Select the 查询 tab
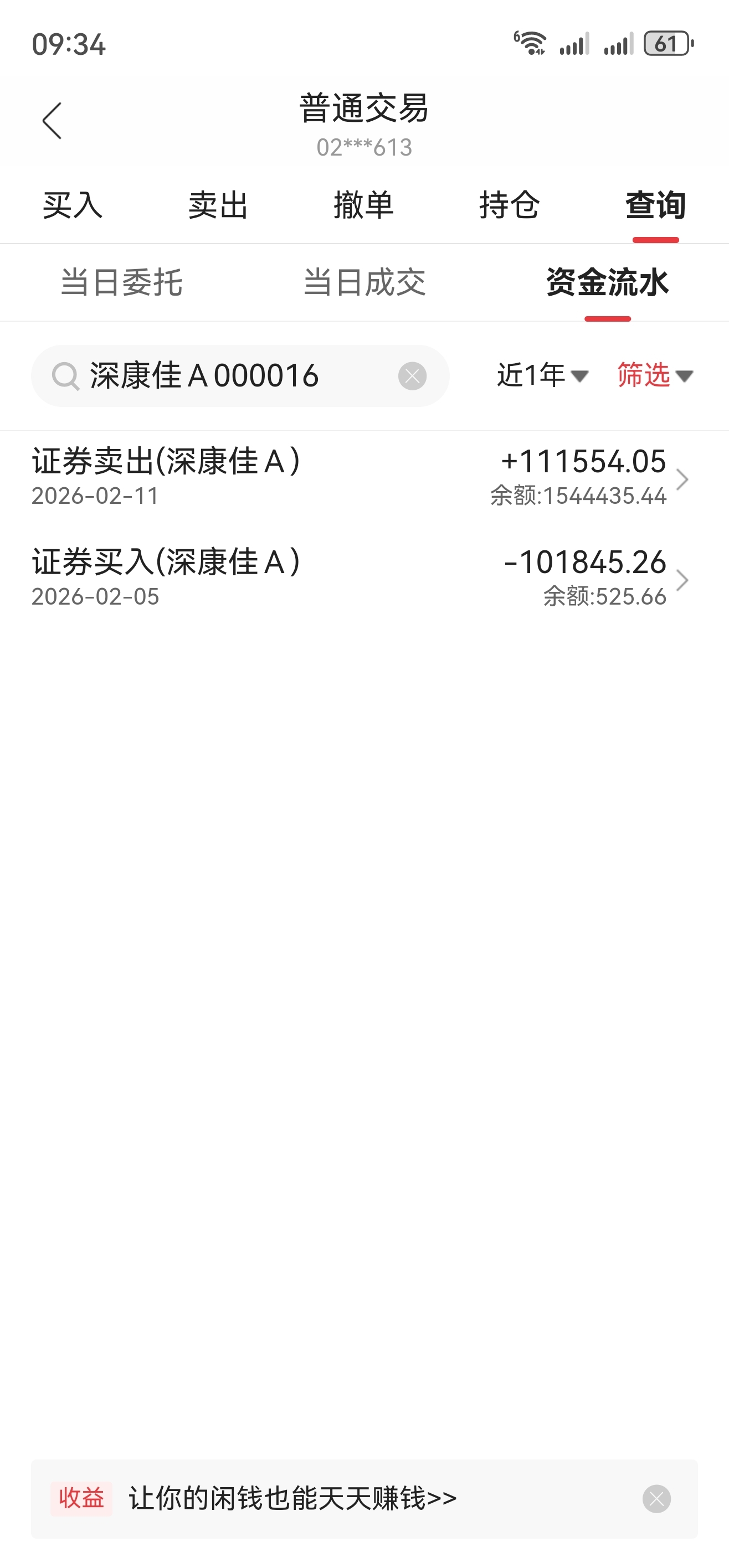 coord(655,205)
